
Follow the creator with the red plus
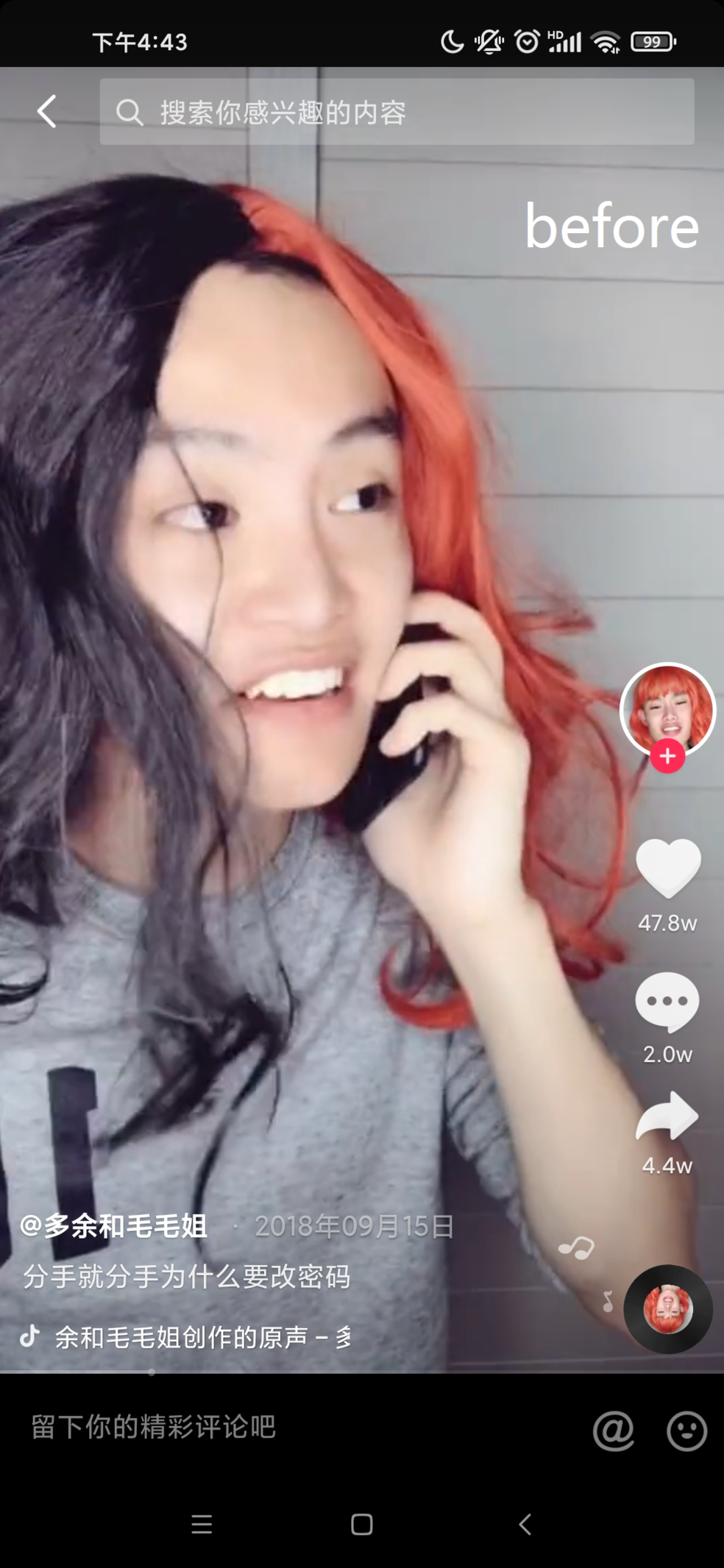pos(667,756)
